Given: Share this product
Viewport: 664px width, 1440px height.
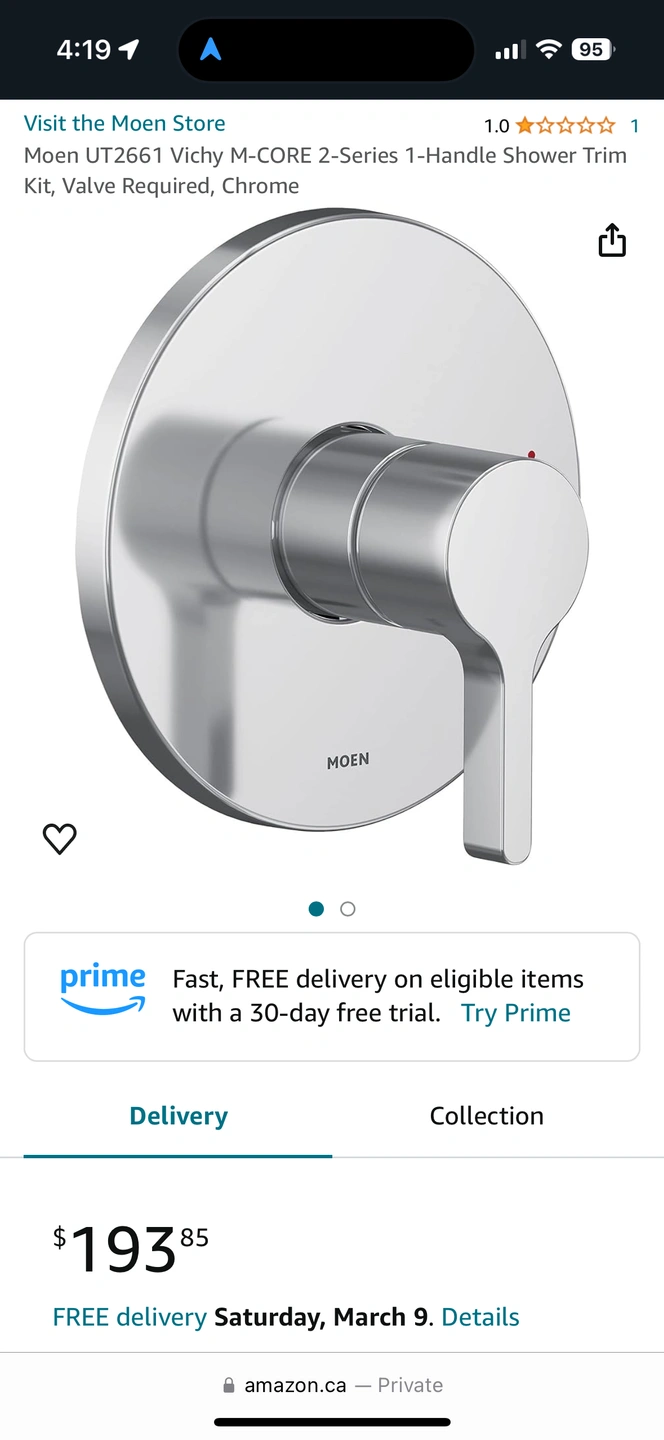Looking at the screenshot, I should point(612,241).
